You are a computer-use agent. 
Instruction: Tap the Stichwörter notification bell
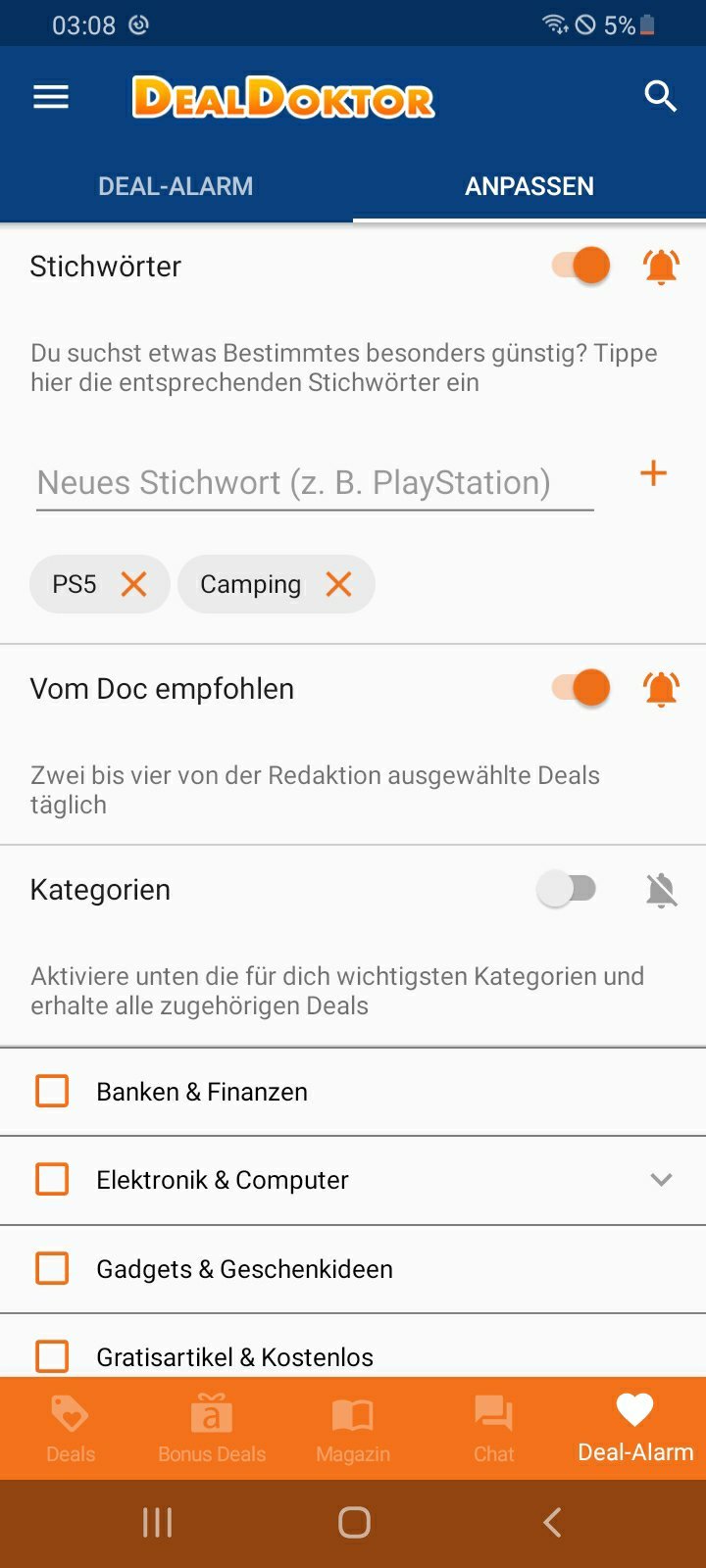(662, 266)
